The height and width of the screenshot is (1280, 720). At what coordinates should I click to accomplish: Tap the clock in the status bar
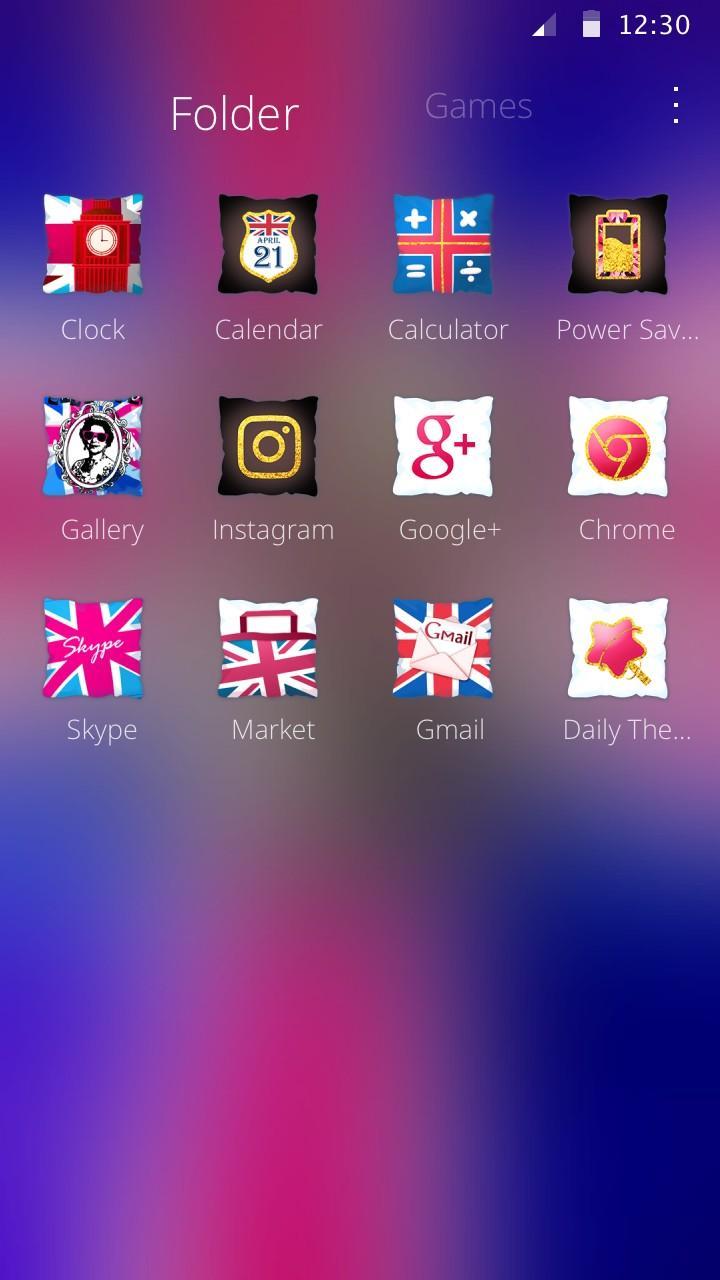(657, 28)
